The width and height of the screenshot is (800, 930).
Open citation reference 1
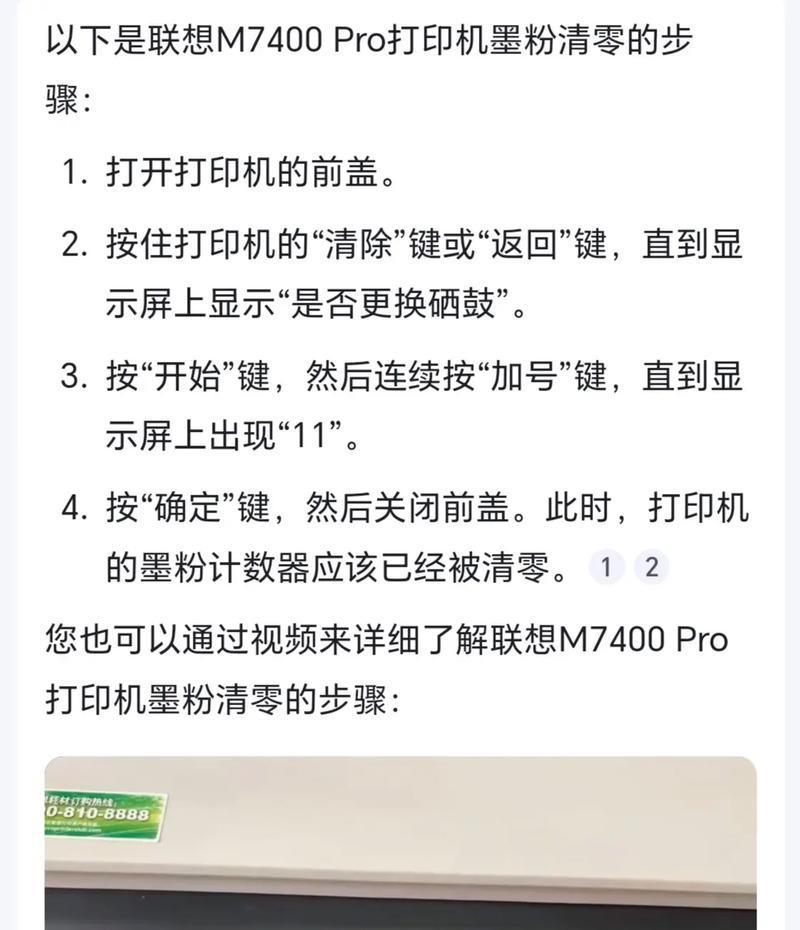tap(605, 567)
